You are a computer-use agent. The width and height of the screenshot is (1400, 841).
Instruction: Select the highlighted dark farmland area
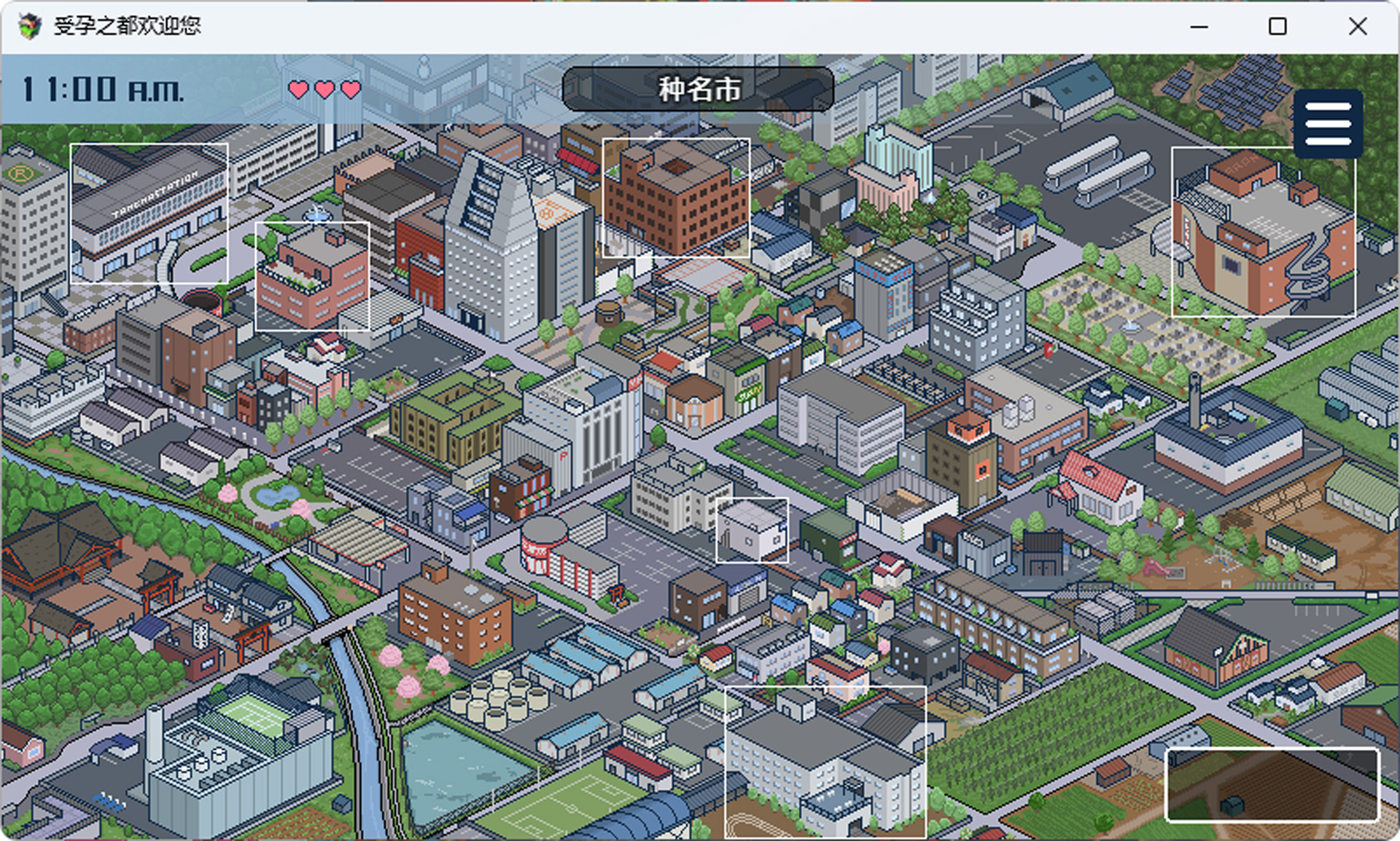click(1272, 784)
